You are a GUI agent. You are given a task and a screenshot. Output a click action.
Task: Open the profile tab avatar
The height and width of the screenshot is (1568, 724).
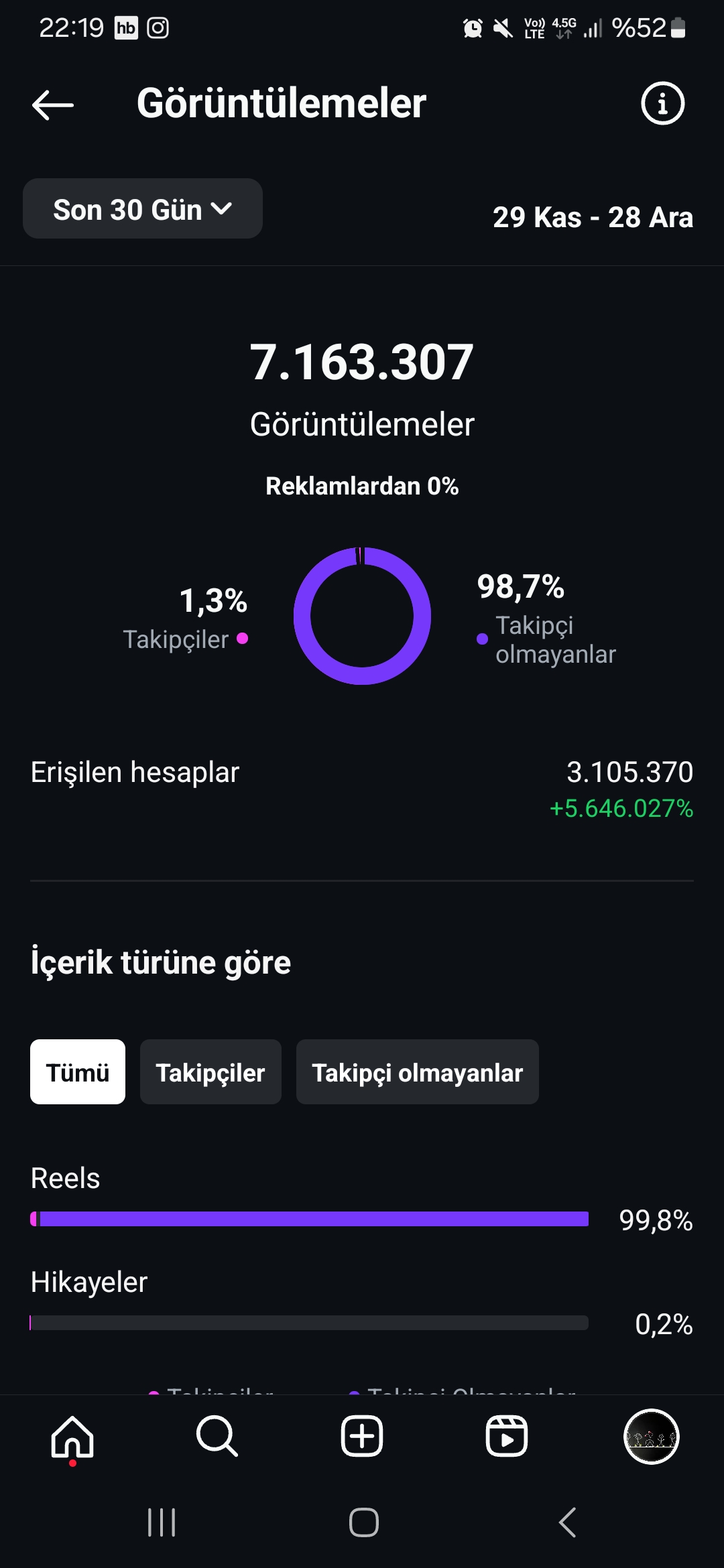click(652, 1437)
